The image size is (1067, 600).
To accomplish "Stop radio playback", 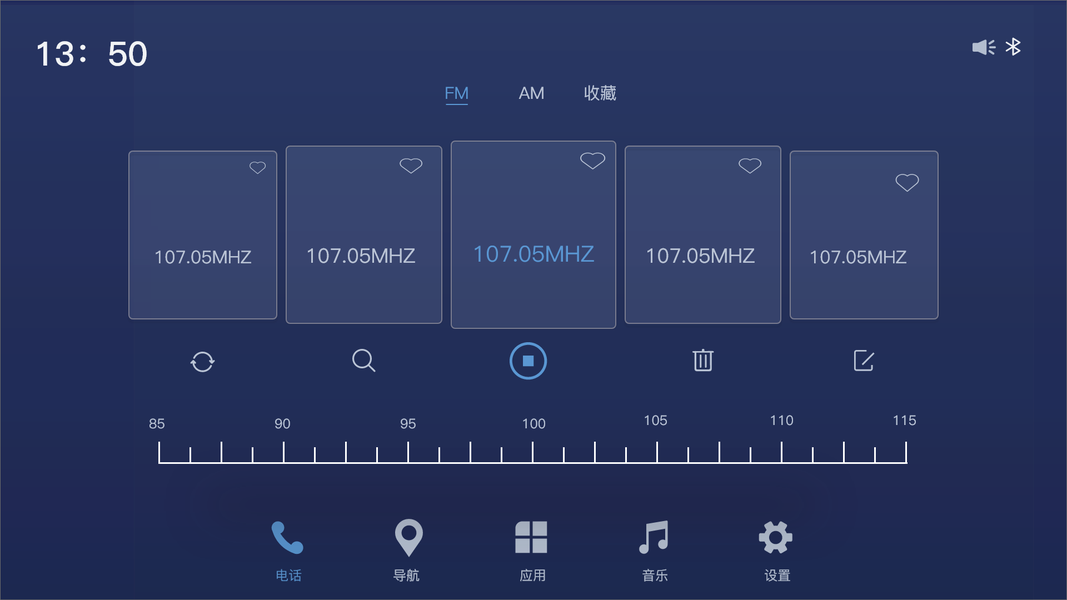I will tap(528, 361).
